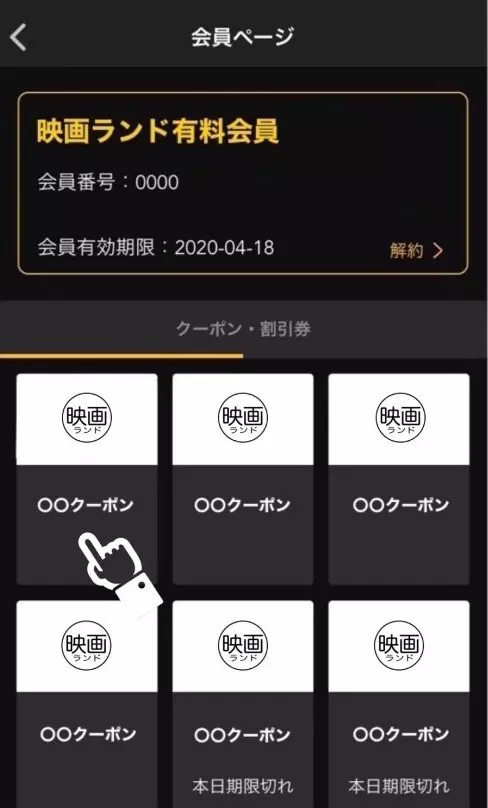Select the クーポン・割引券 tab
The height and width of the screenshot is (808, 488).
point(243,329)
